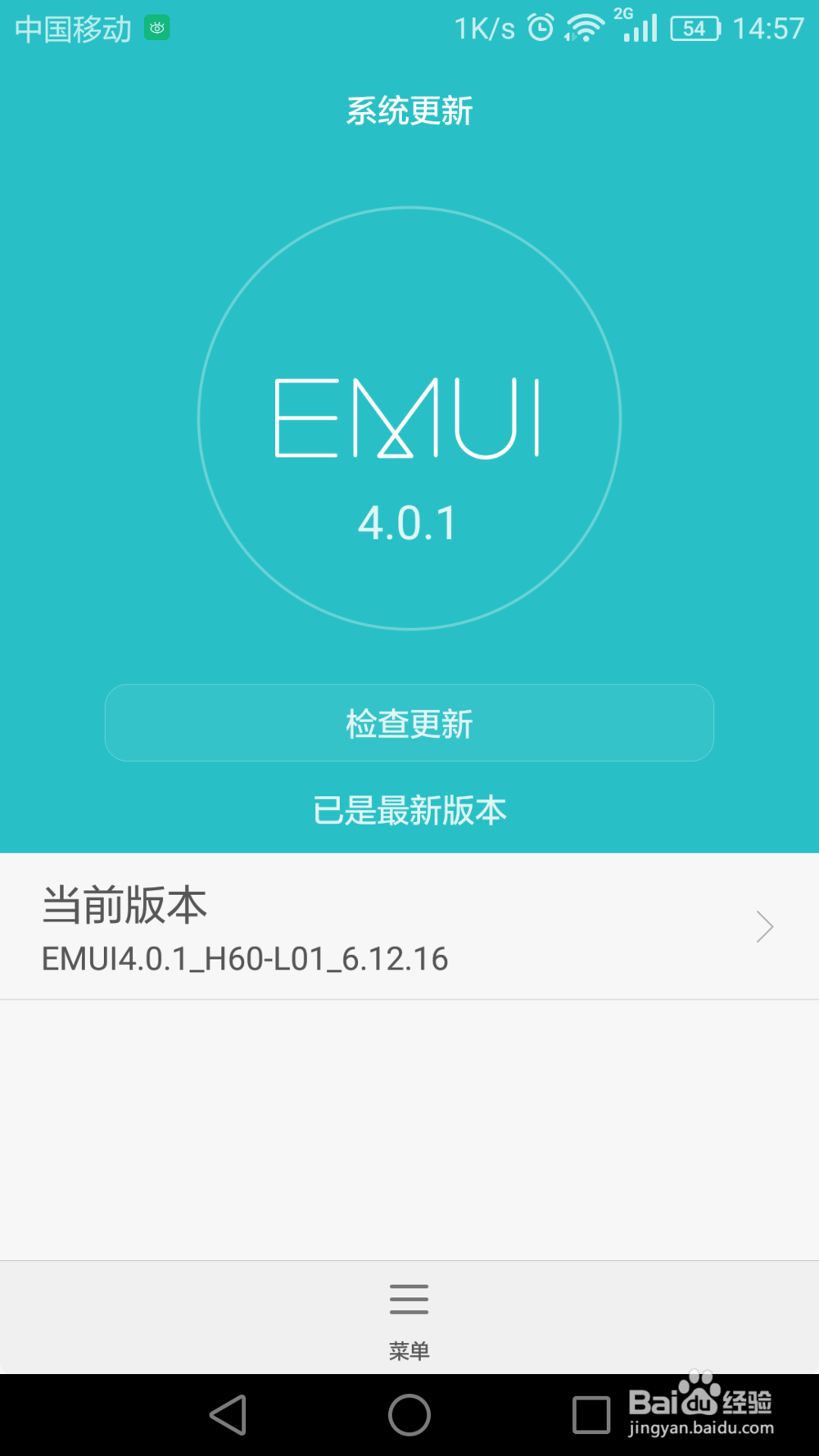Viewport: 819px width, 1456px height.
Task: Tap the system home button
Action: tap(409, 1415)
